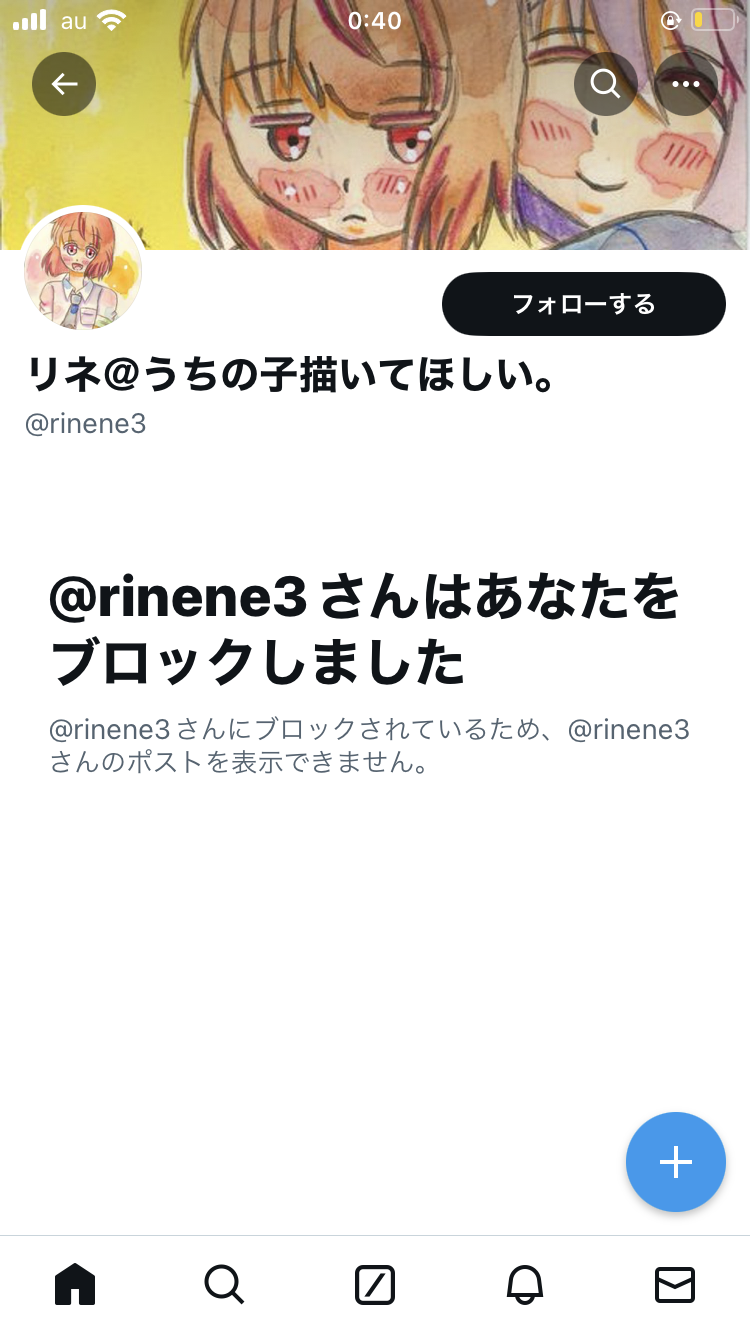The height and width of the screenshot is (1334, 750).
Task: Search within this profile
Action: (x=605, y=84)
